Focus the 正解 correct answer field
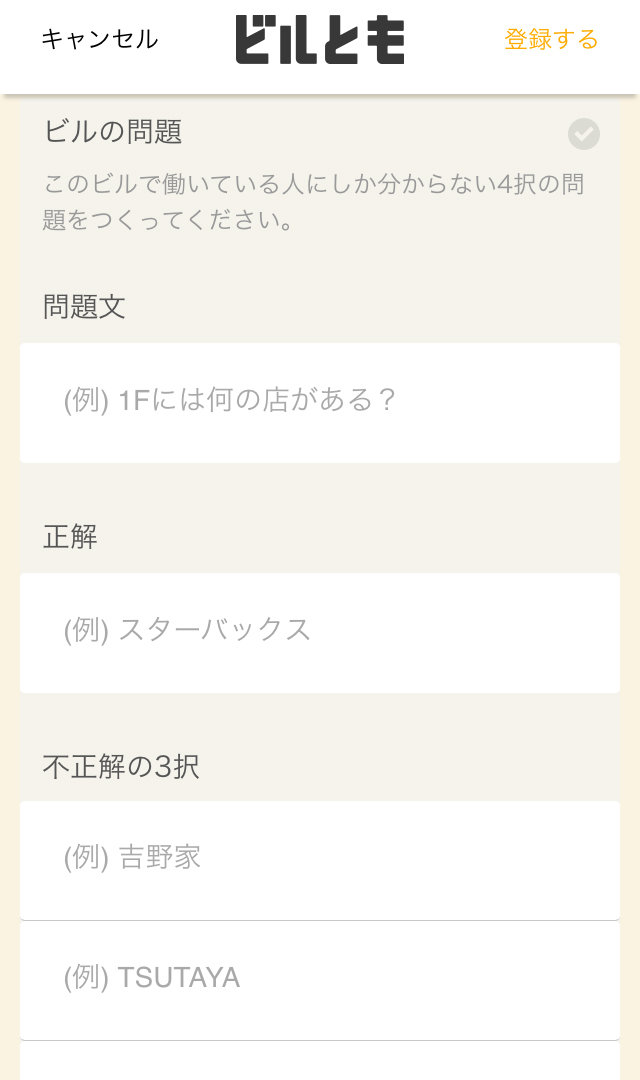 point(320,633)
